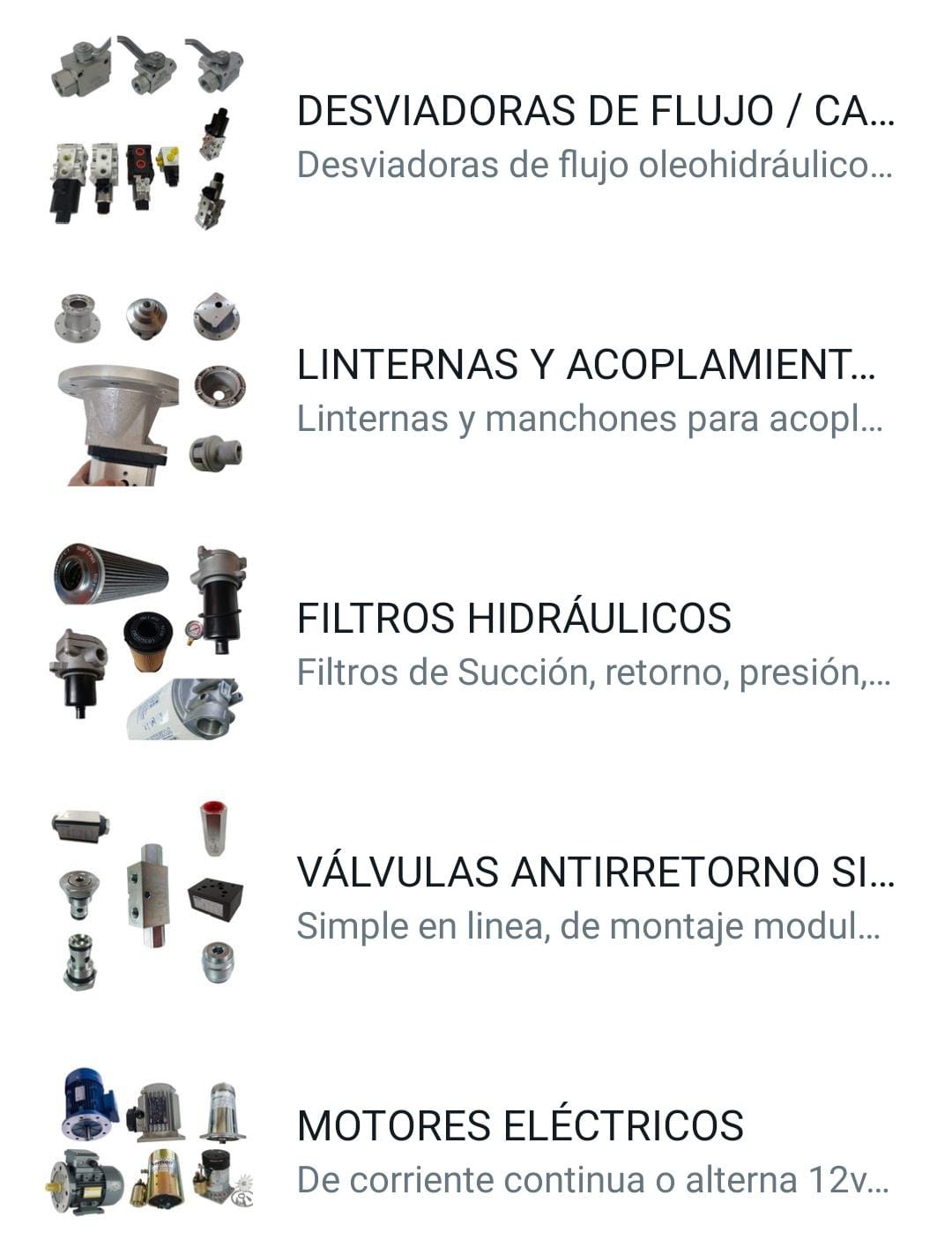The image size is (952, 1247).
Task: Open the Desviadoras de Flujo category
Action: pos(595,112)
